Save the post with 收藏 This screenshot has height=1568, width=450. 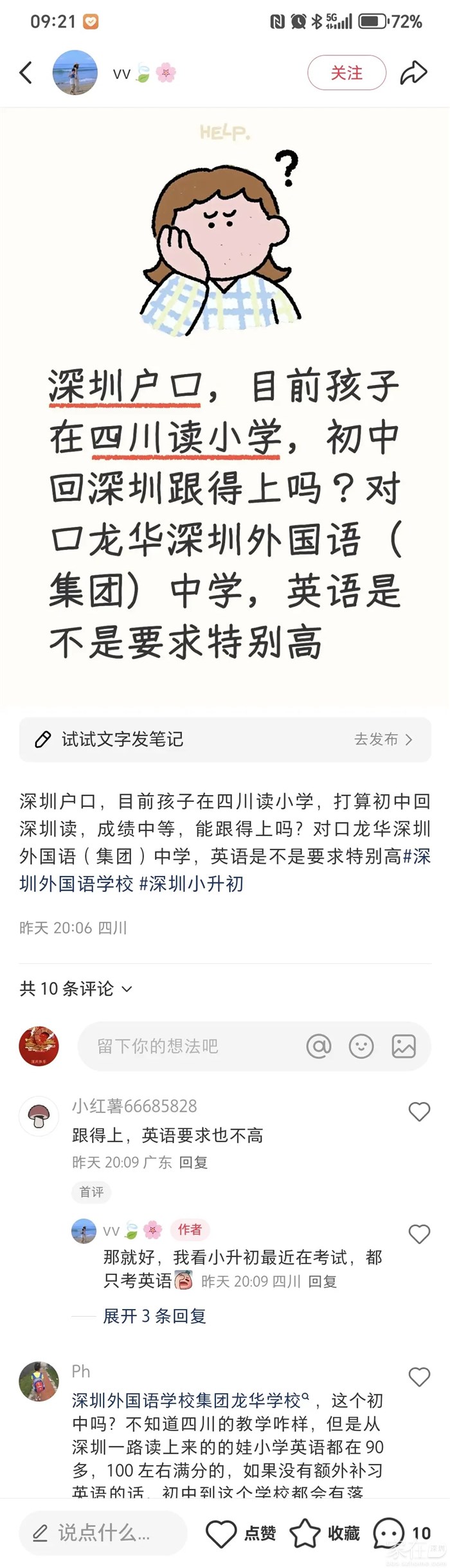point(325,1533)
